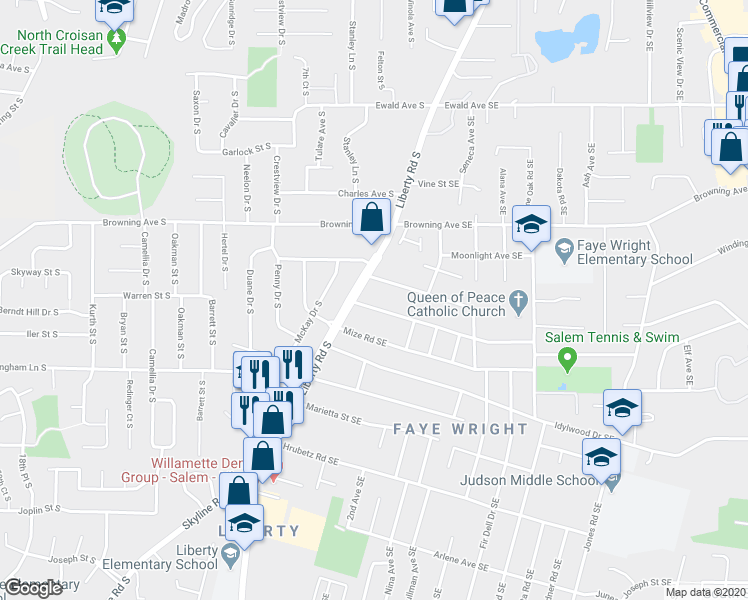This screenshot has height=600, width=748.
Task: Tap the shopping marker beside Hrubetz Rd SE
Action: [x=262, y=459]
